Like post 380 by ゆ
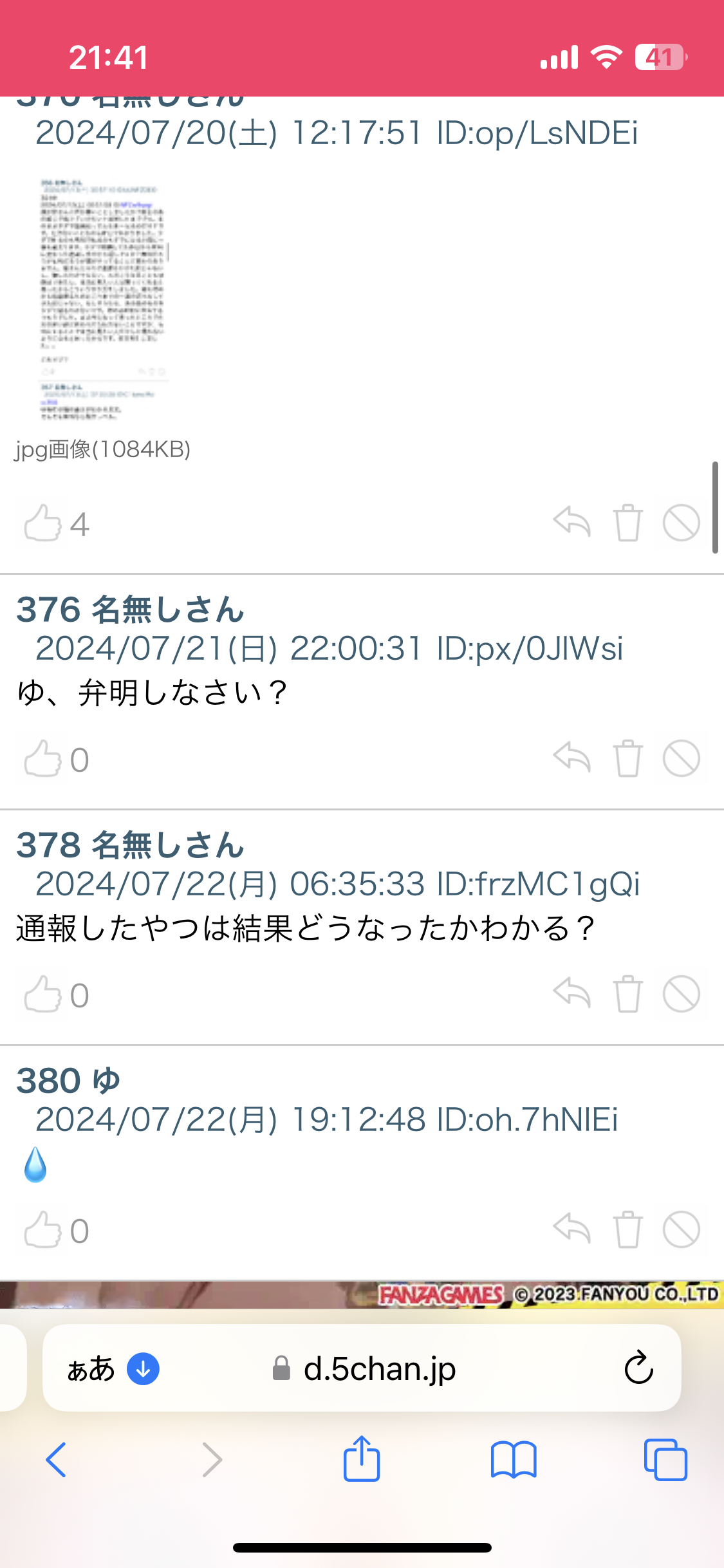Screen dimensions: 724x1568 42,1230
